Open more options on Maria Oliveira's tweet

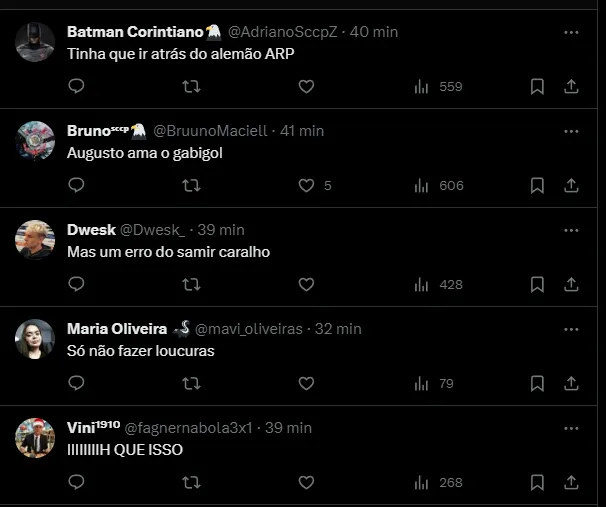pyautogui.click(x=571, y=329)
